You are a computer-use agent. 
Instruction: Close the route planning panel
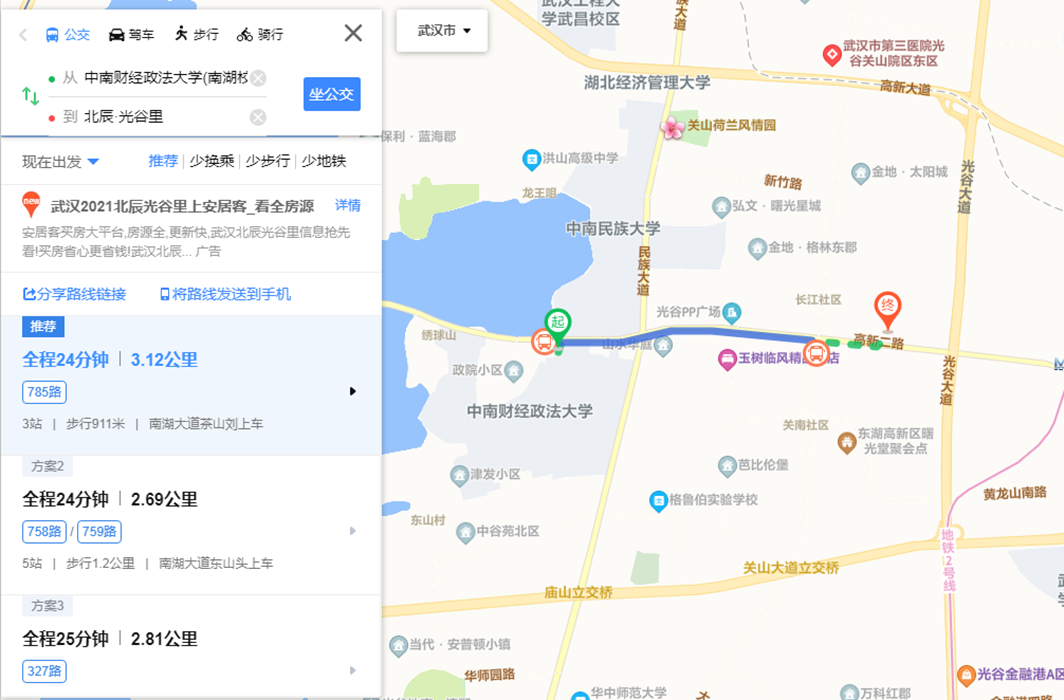(353, 33)
